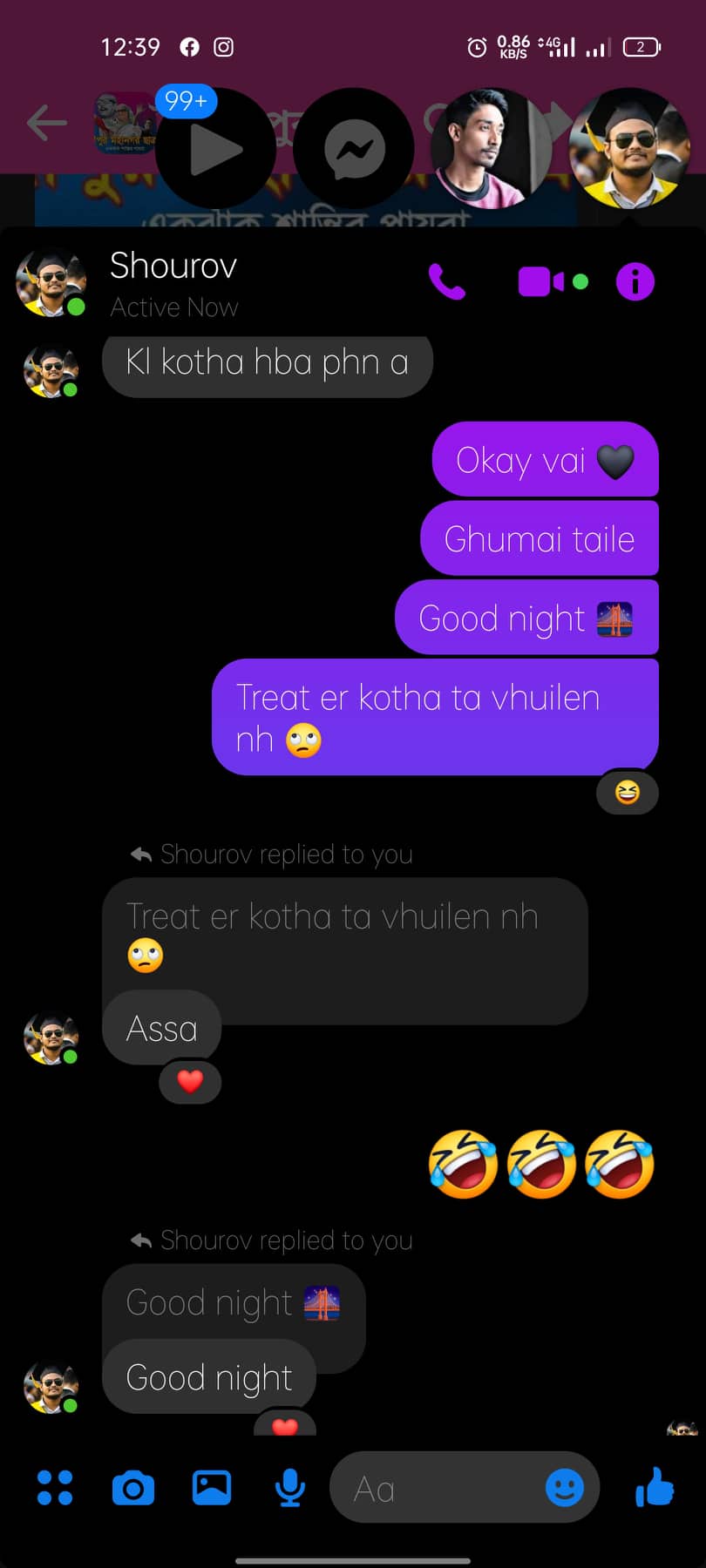
Task: Send a thumbs-up like
Action: tap(655, 1487)
